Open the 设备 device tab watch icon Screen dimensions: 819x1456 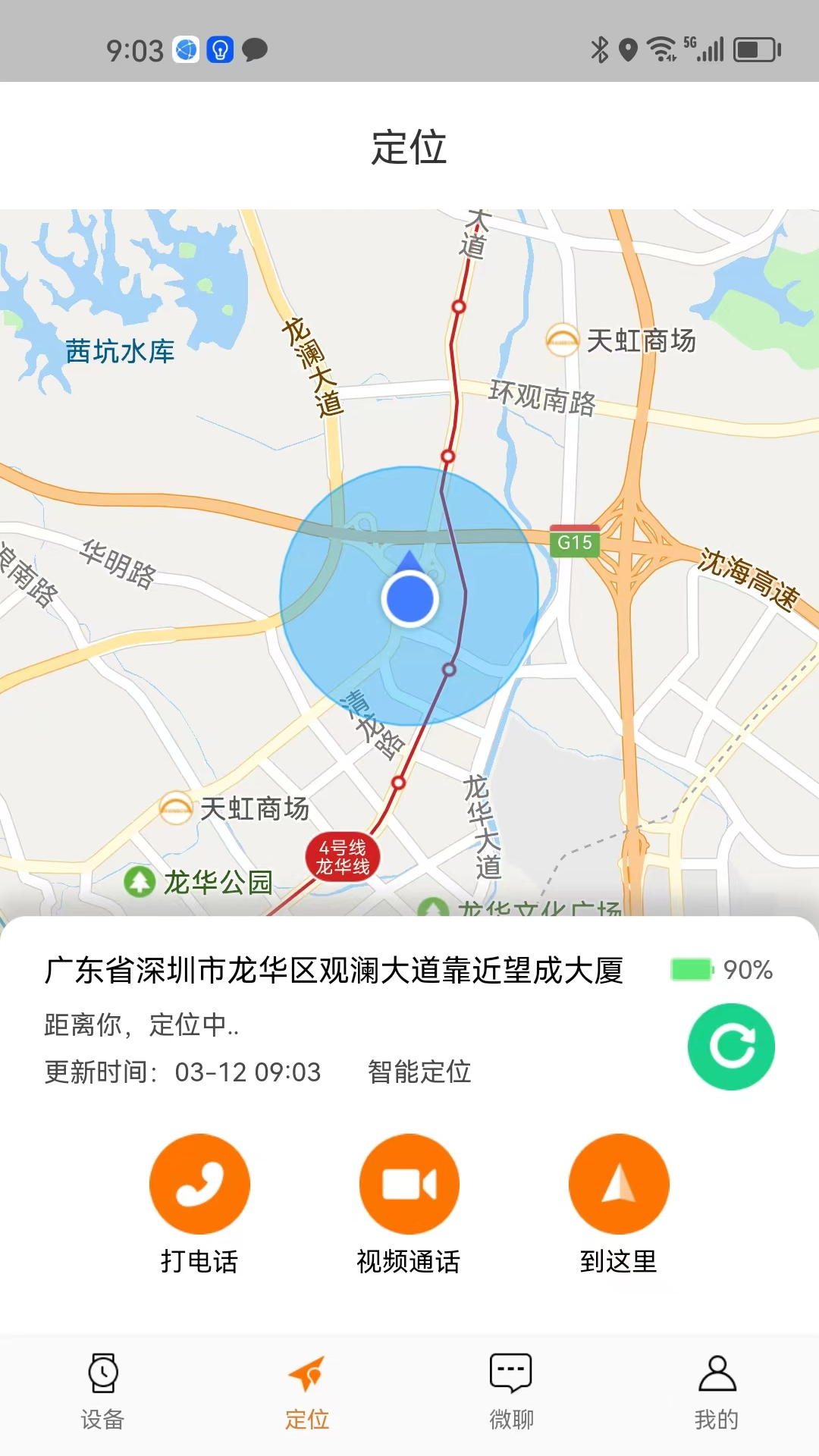point(102,1375)
